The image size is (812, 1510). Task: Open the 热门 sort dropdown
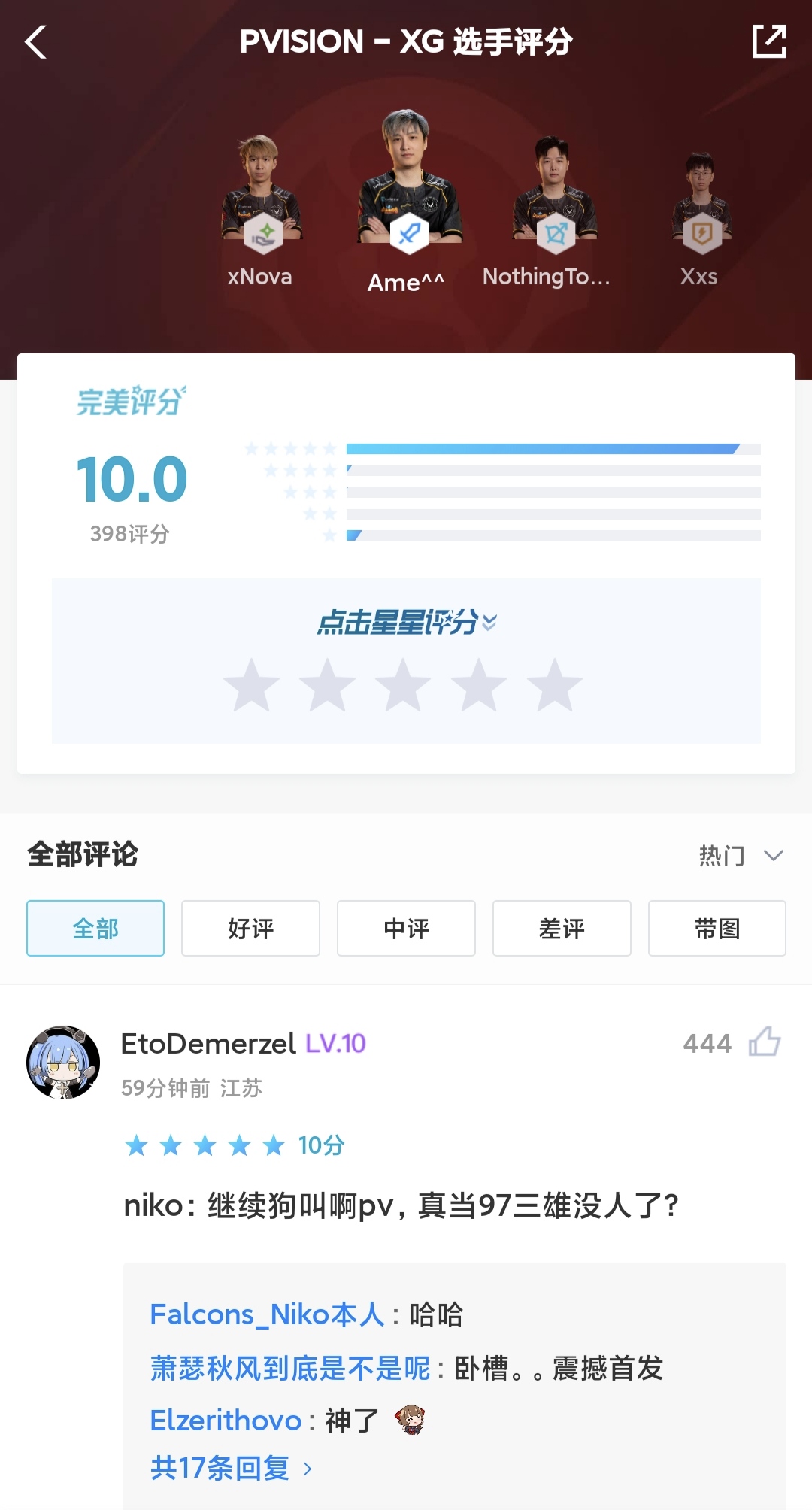tap(741, 855)
